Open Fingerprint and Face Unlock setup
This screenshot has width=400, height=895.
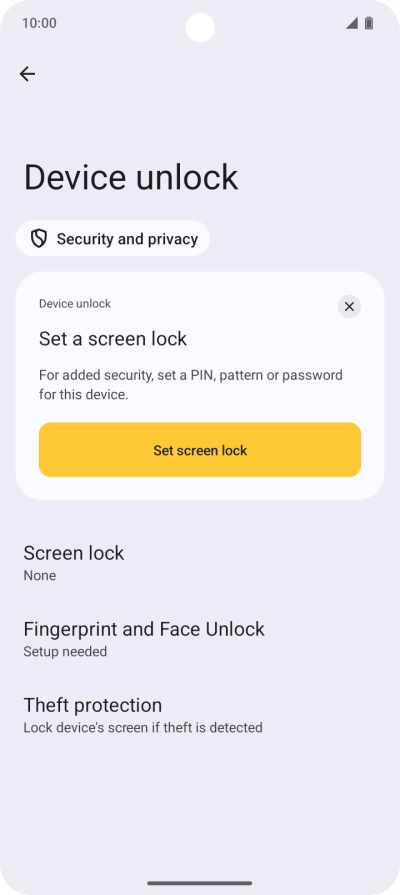tap(200, 639)
